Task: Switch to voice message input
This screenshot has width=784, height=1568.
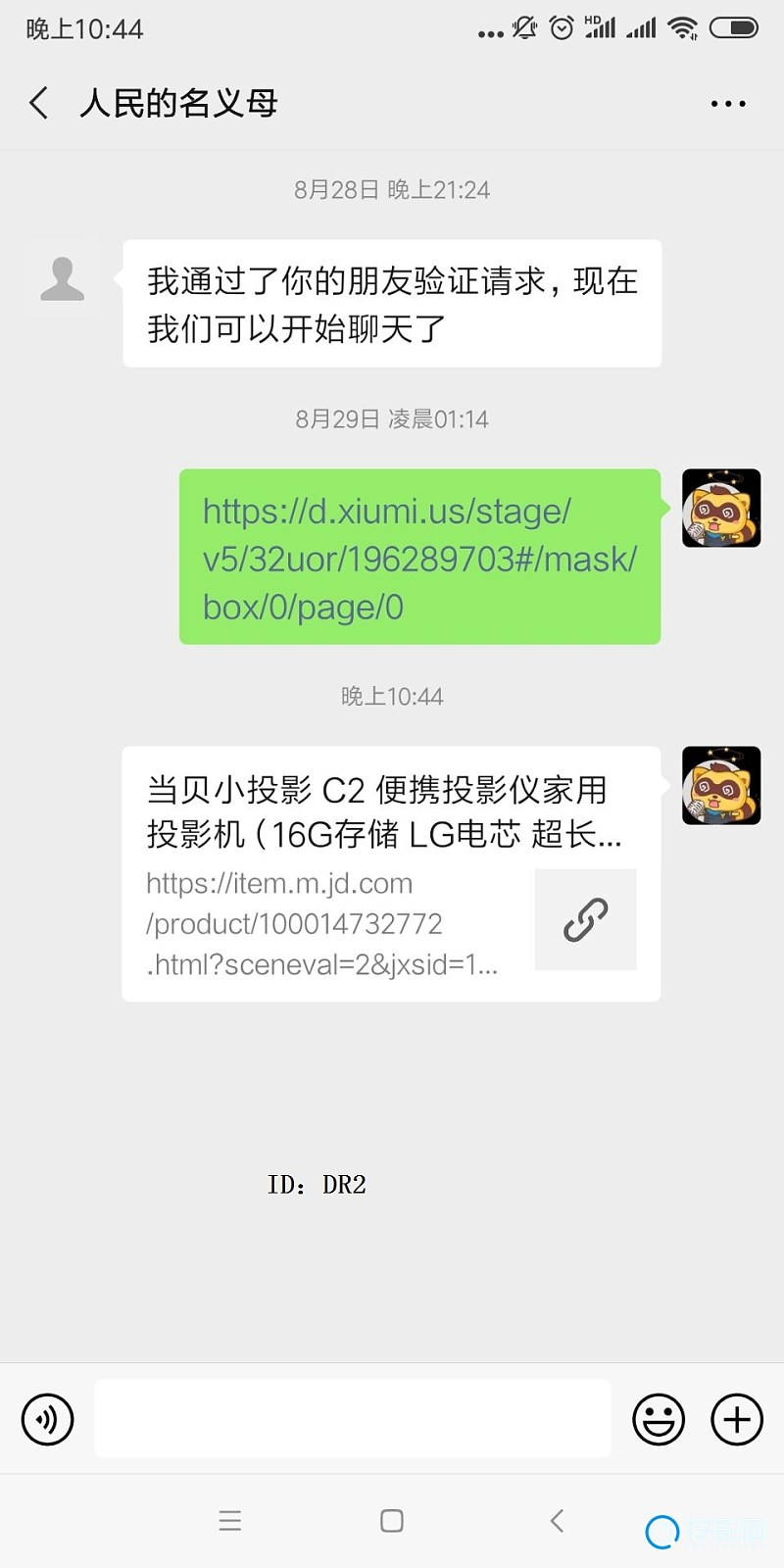Action: [47, 1419]
